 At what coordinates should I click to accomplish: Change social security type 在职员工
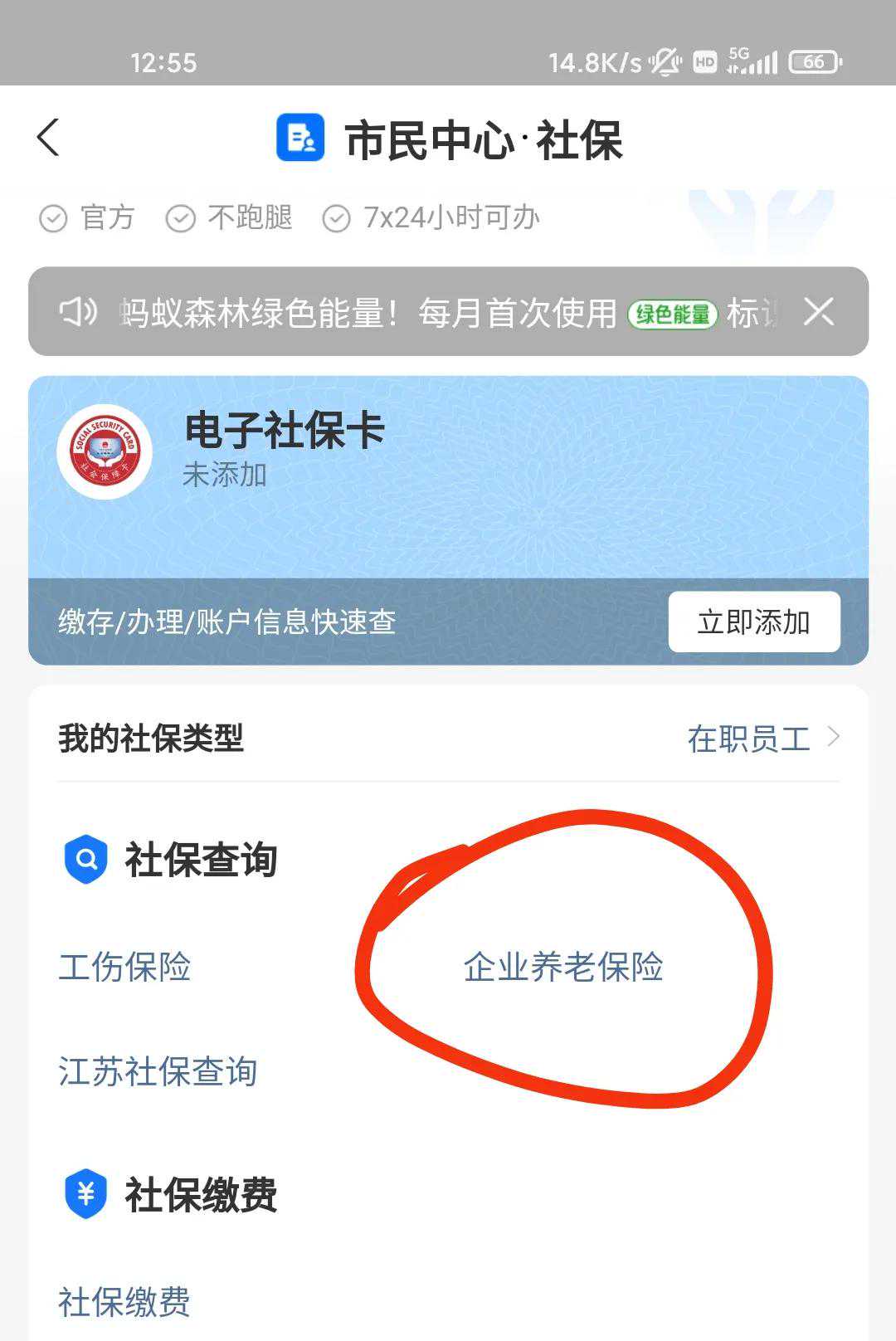tap(762, 738)
